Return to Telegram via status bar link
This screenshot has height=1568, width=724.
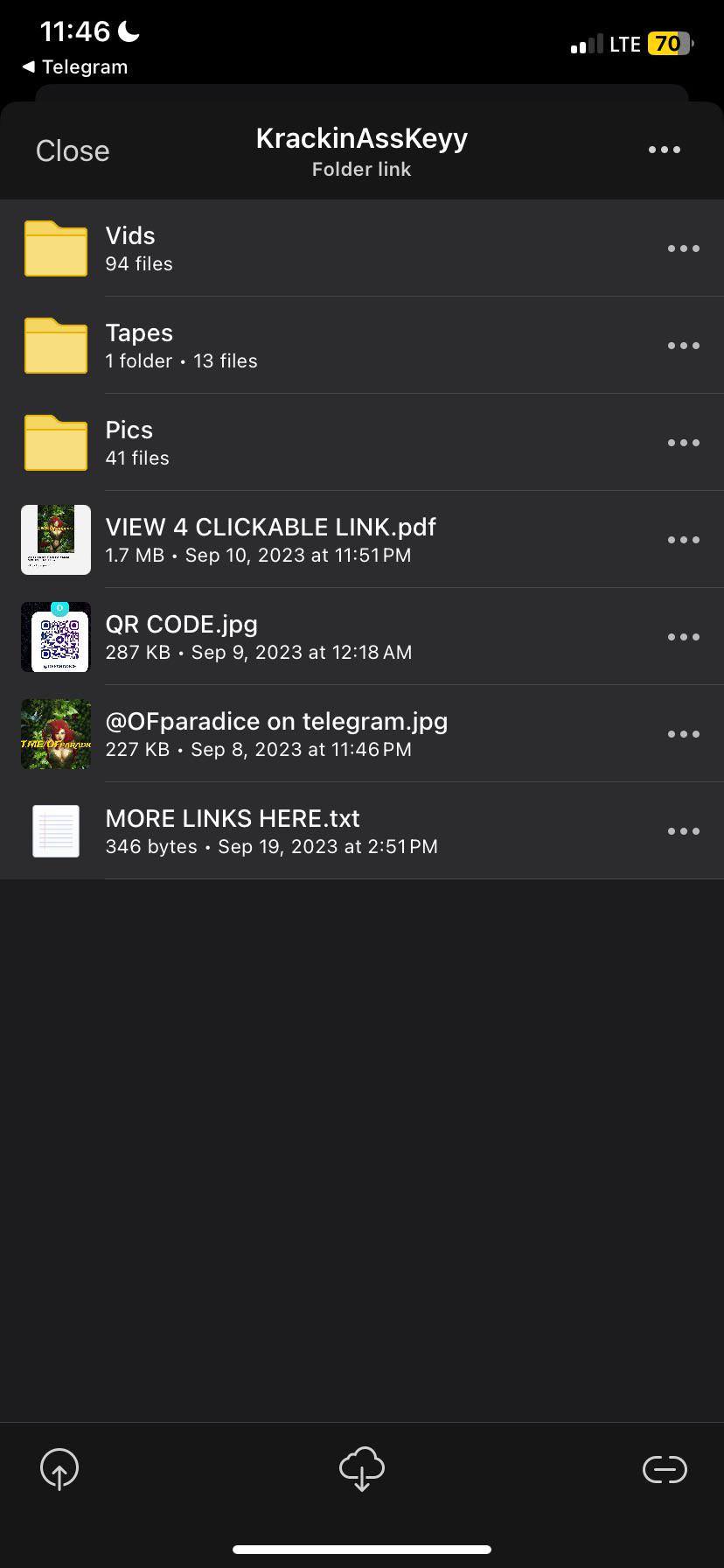pyautogui.click(x=75, y=67)
